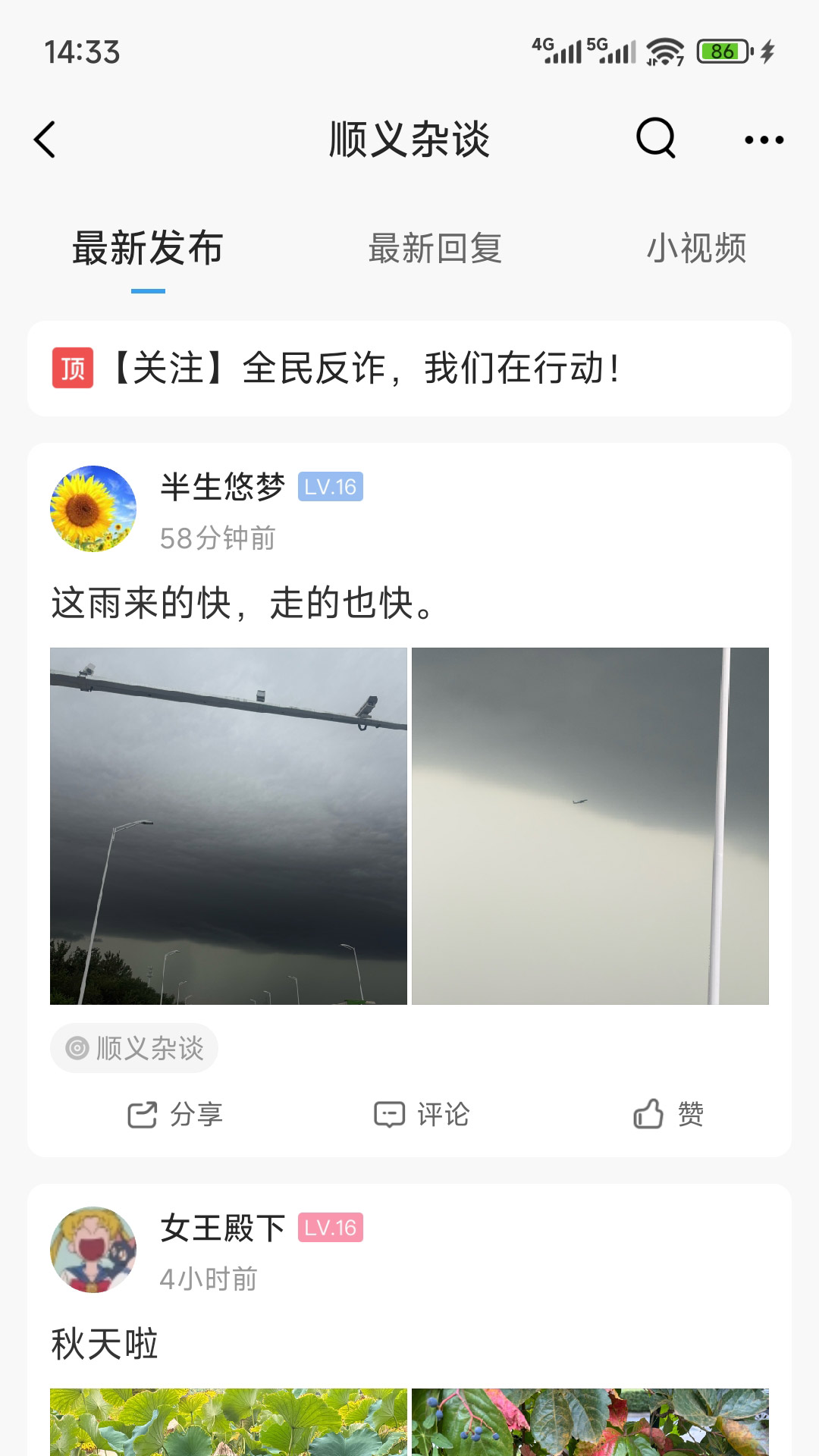Viewport: 819px width, 1456px height.
Task: Switch to the 小视频 tab
Action: click(696, 249)
